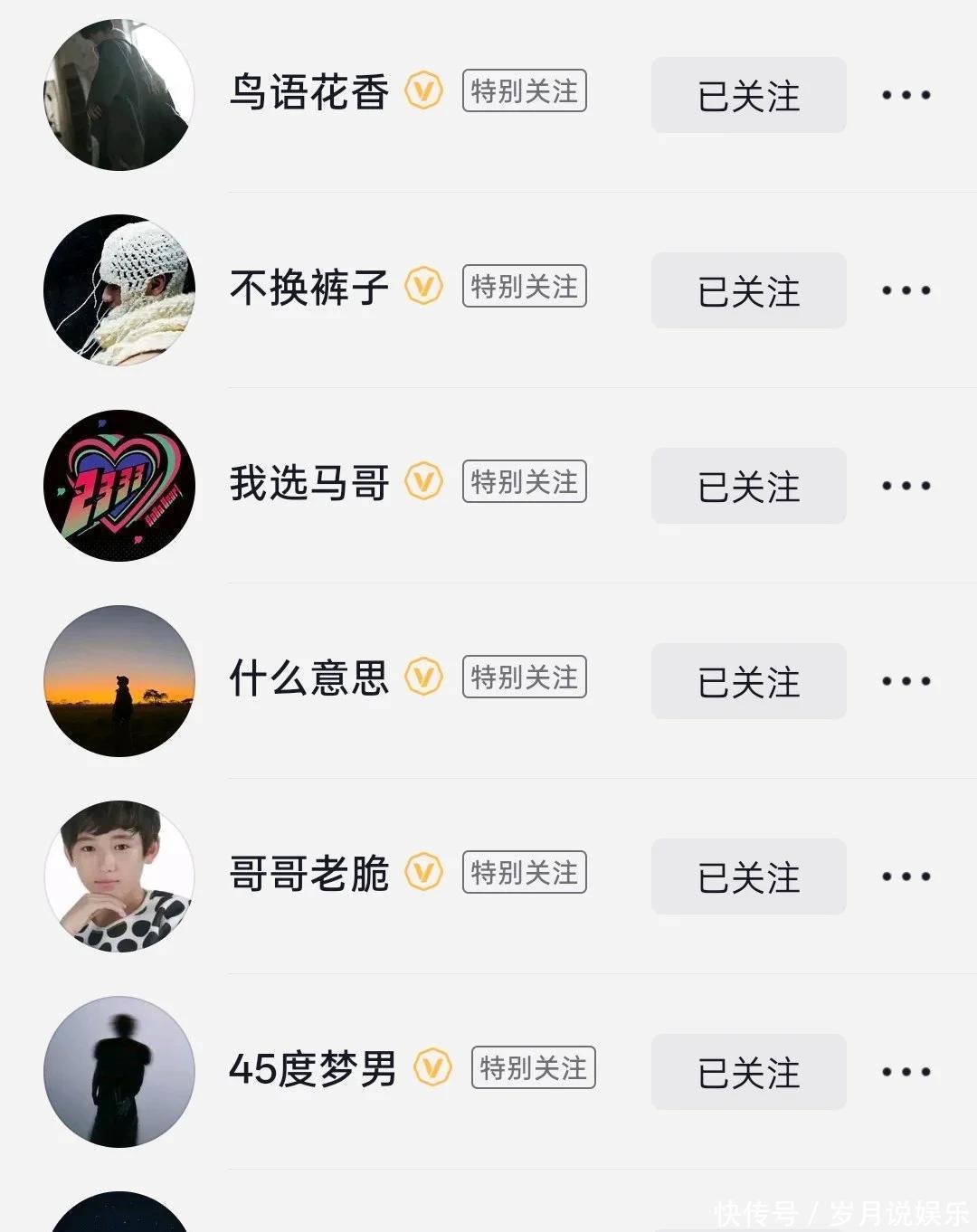Open the overflow dots for 什么意思
Screen dimensions: 977x1232
coord(906,681)
